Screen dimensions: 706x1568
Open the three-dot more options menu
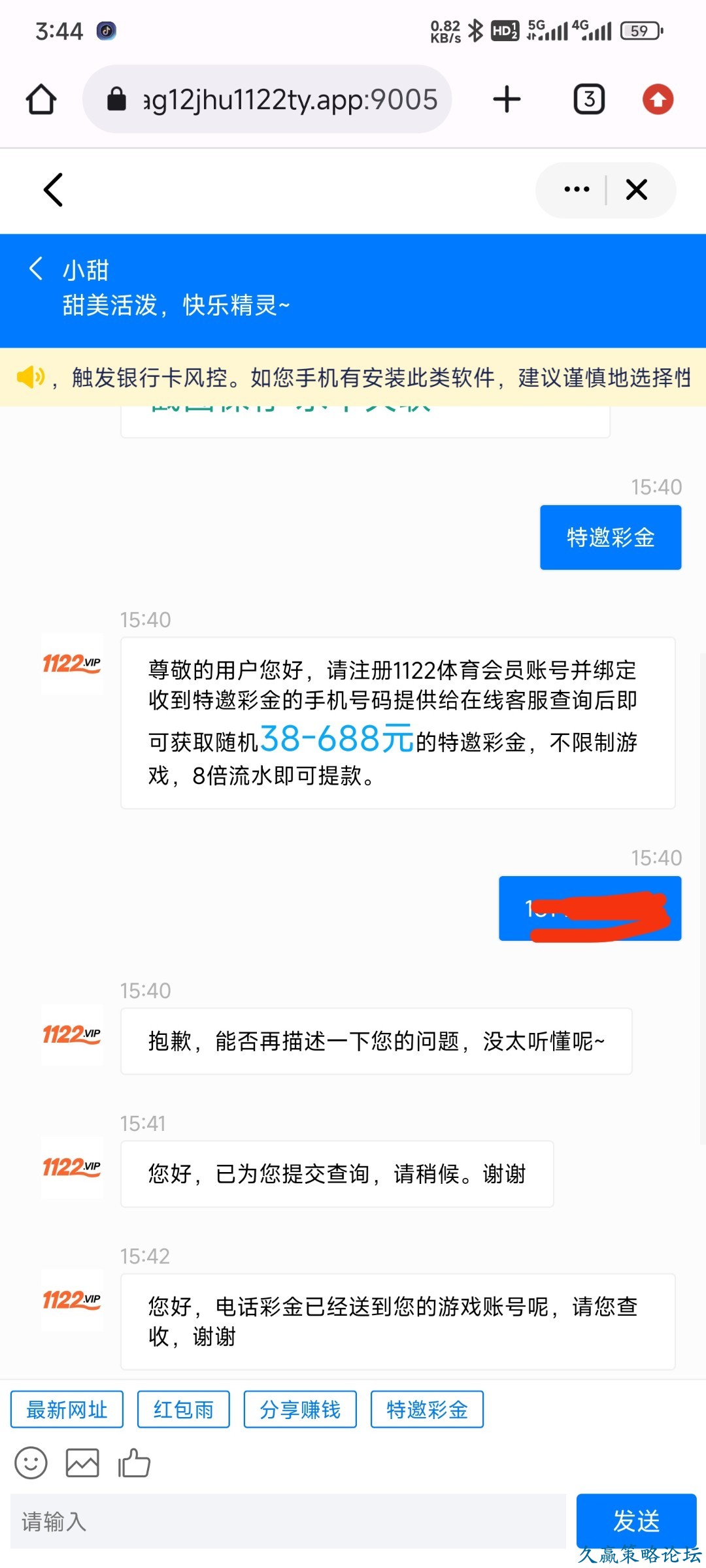tap(577, 189)
